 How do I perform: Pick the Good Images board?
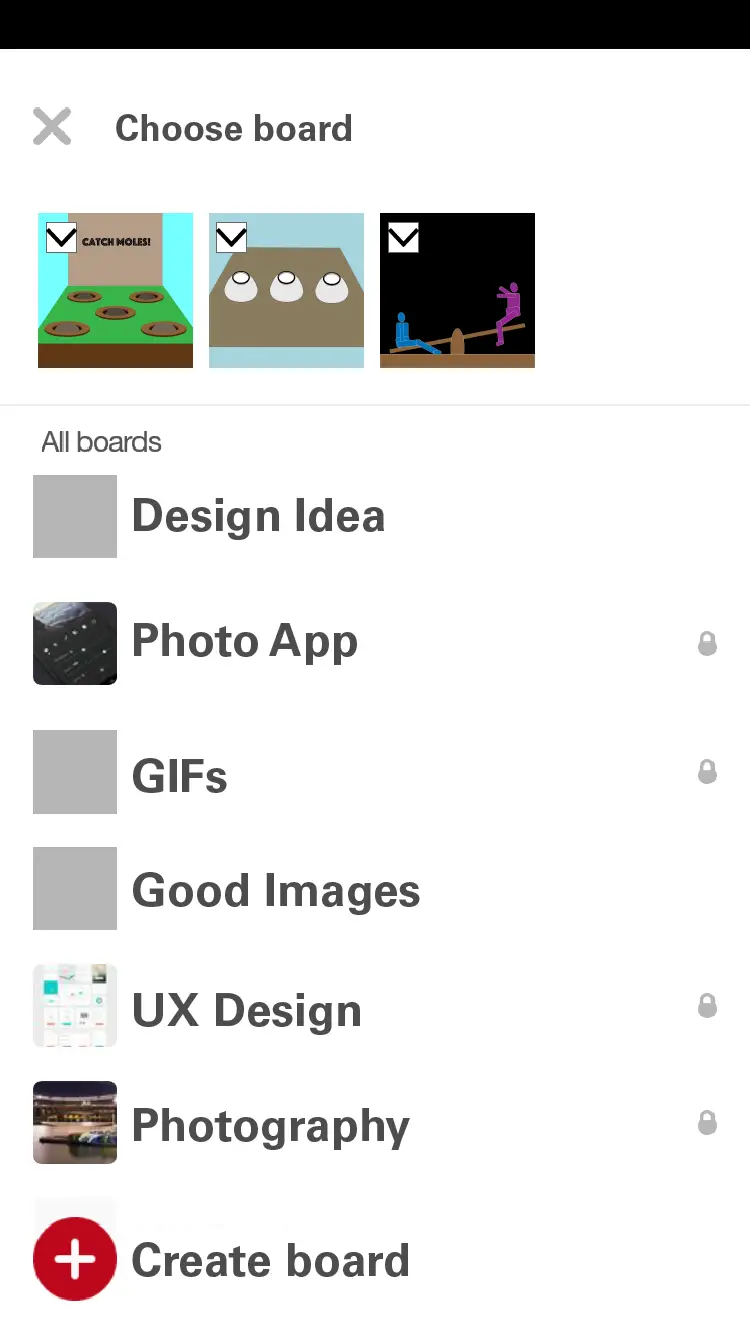click(276, 890)
